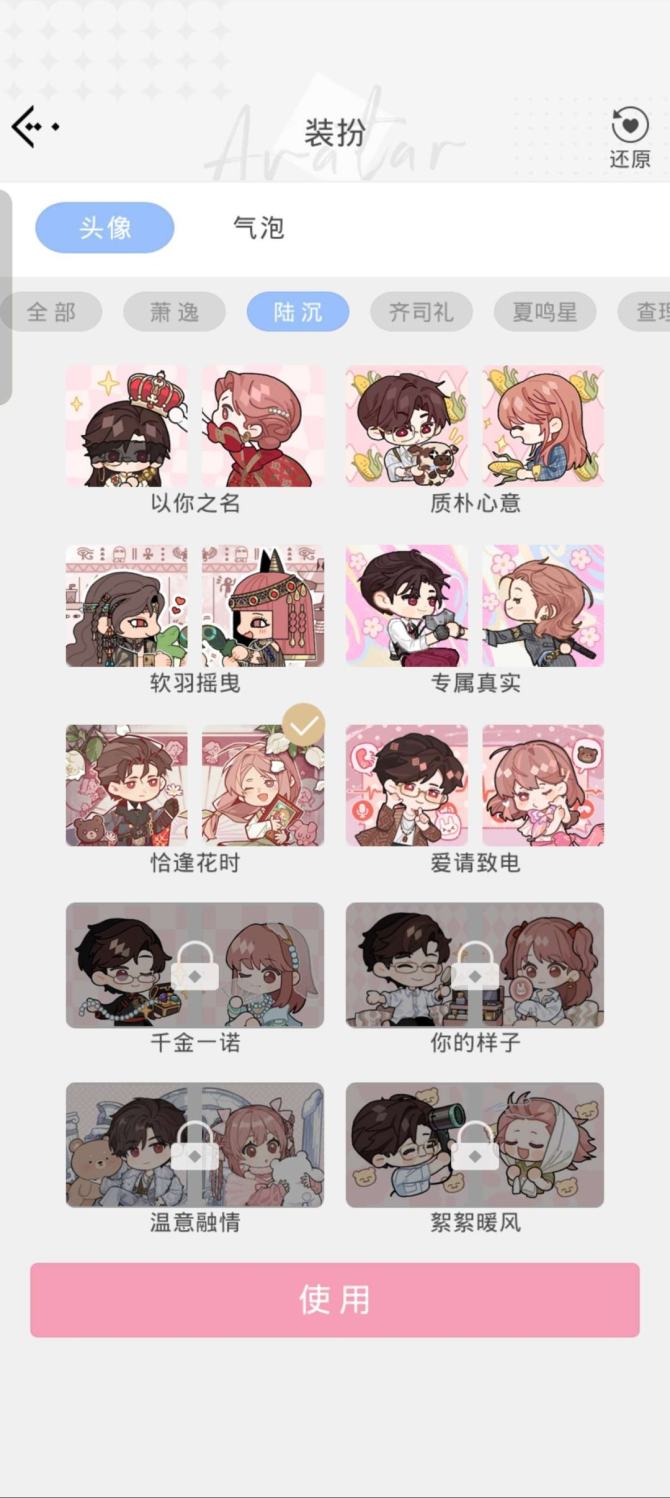The height and width of the screenshot is (1498, 670).
Task: Choose the 以你之名 avatar set
Action: 195,427
